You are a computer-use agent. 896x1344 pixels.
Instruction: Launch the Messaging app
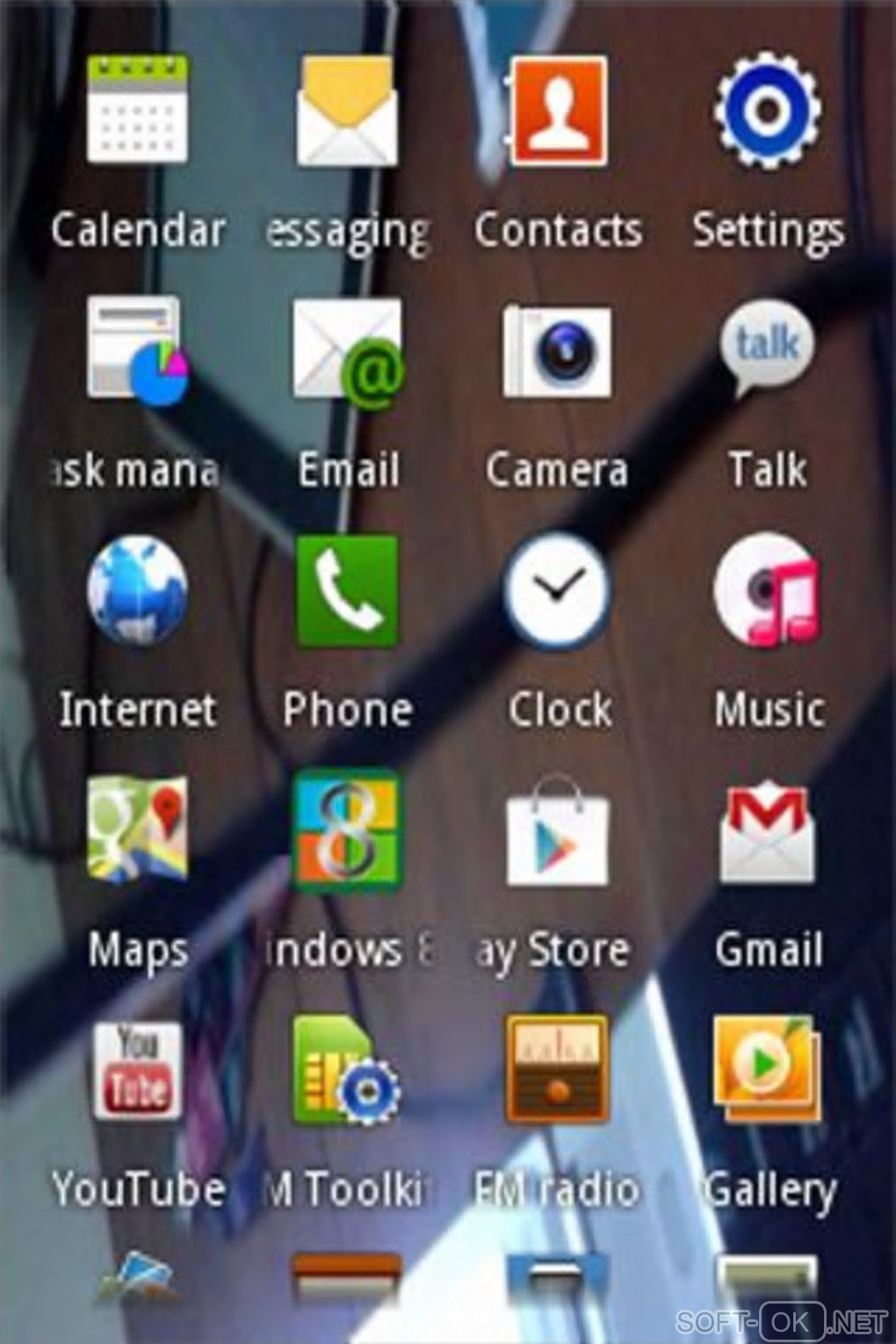(348, 112)
